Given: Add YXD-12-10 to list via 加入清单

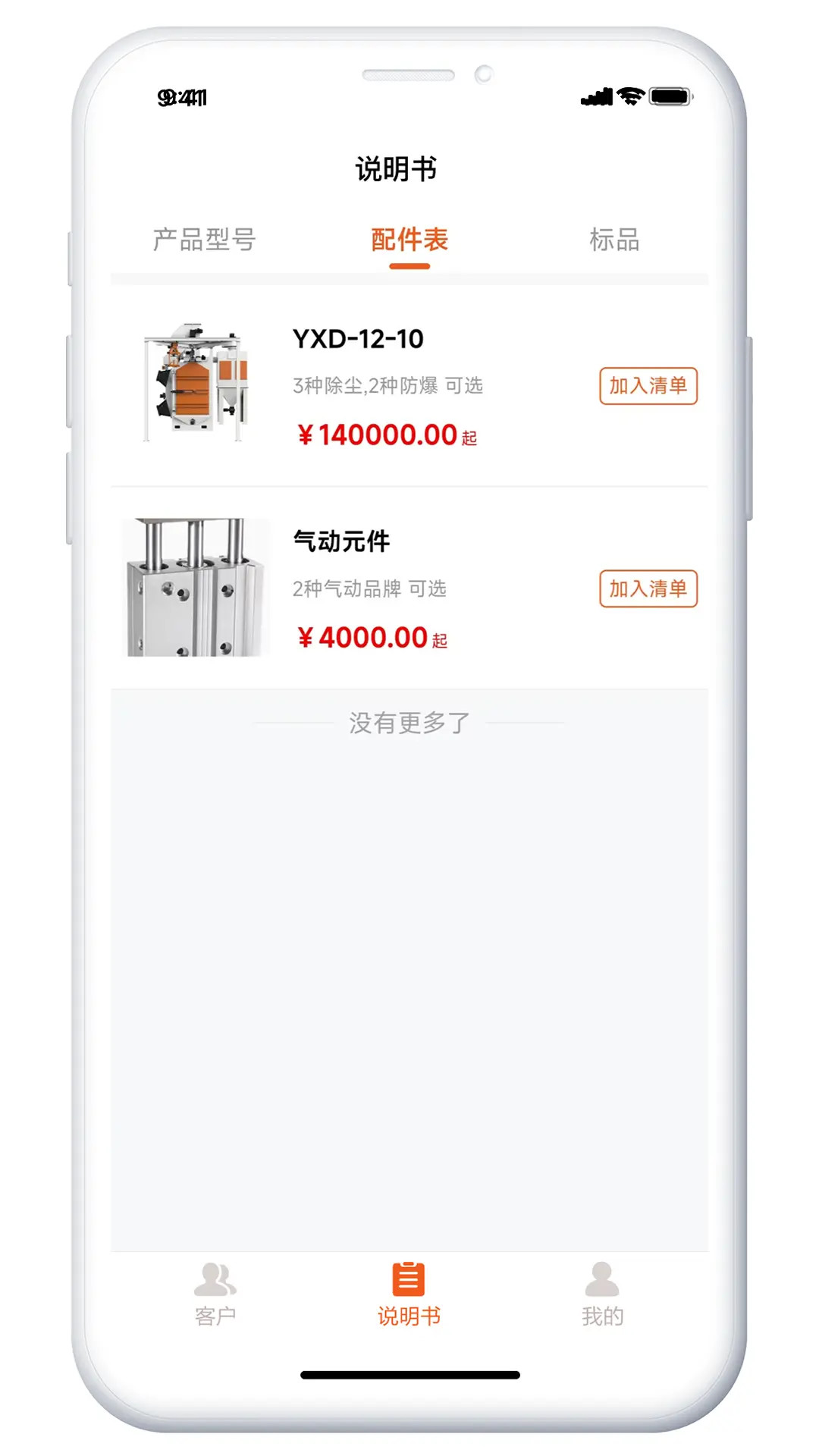Looking at the screenshot, I should (x=648, y=386).
